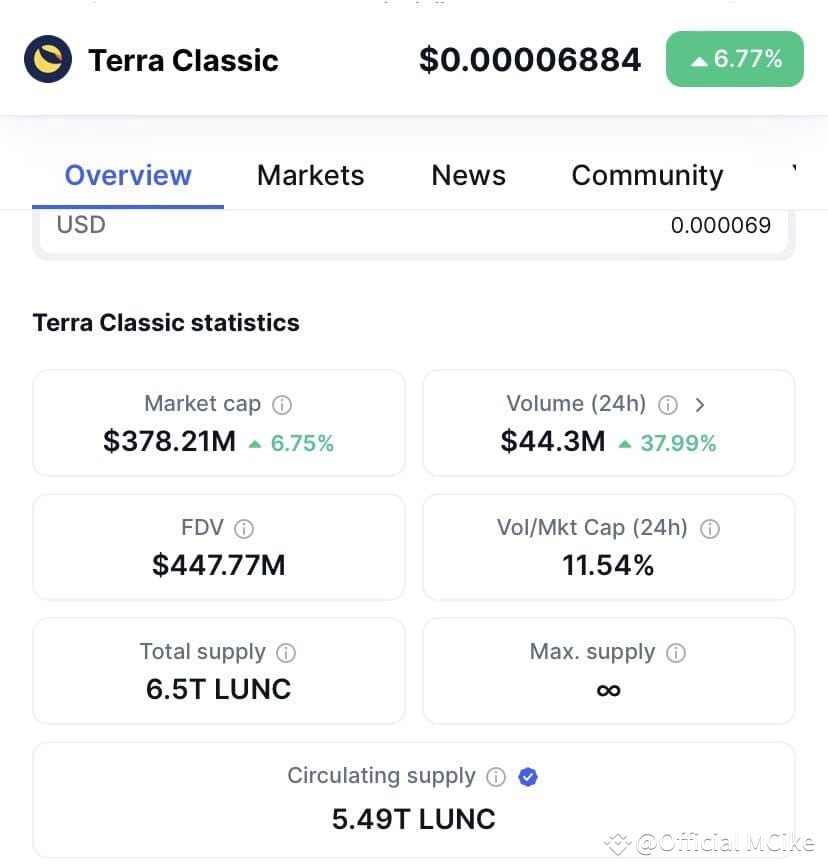Click the 37.99% volume change indicator
828x865 pixels.
click(x=679, y=443)
